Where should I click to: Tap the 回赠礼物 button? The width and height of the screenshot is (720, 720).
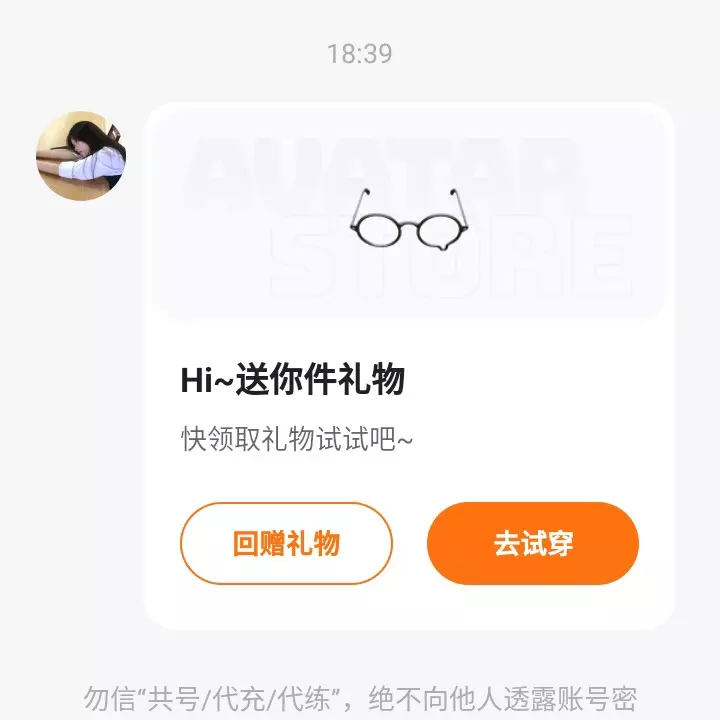tap(286, 543)
